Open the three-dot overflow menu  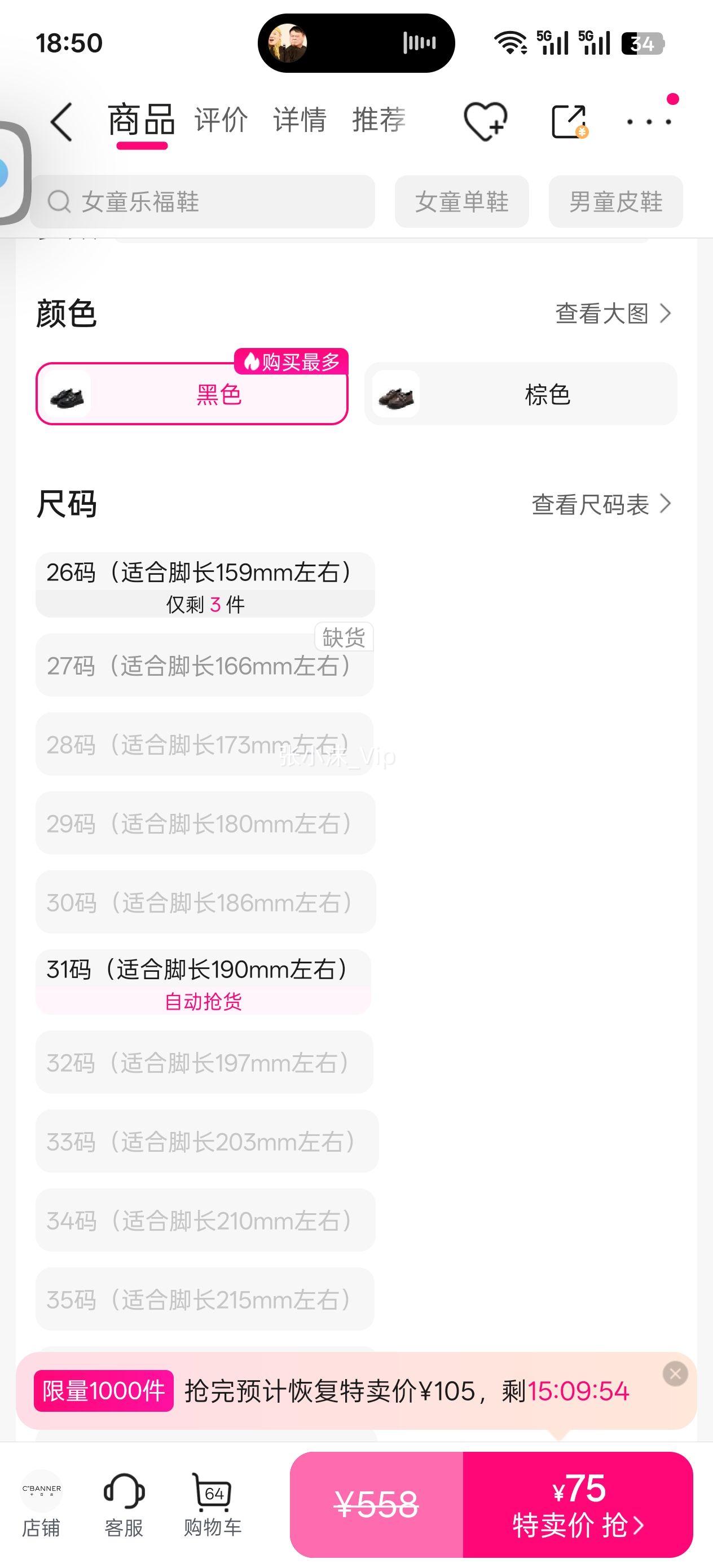pyautogui.click(x=649, y=122)
